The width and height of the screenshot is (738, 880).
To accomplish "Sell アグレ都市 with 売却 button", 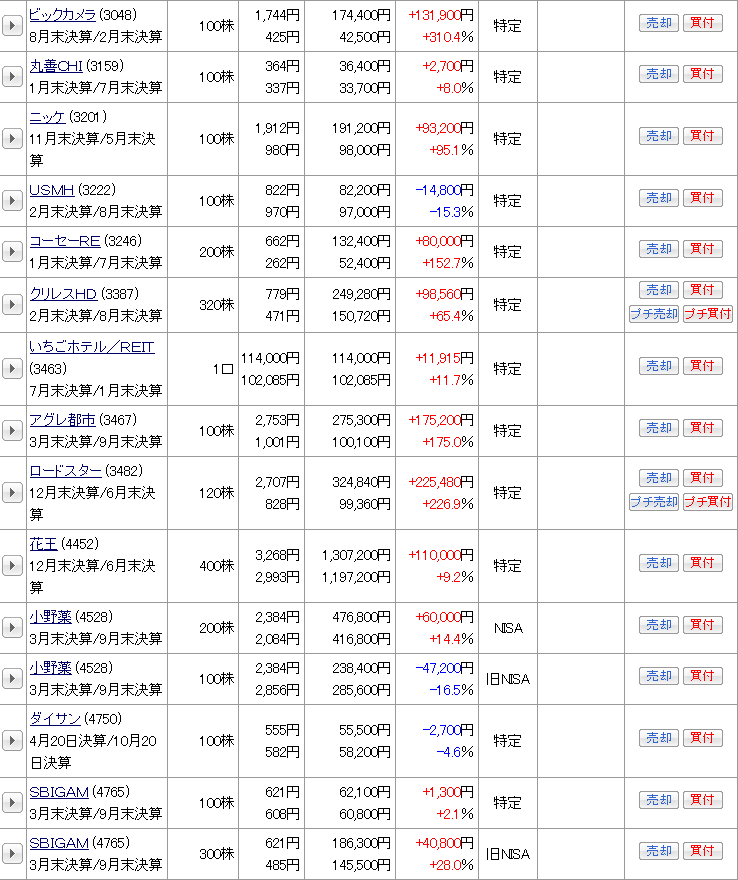I will (x=659, y=428).
